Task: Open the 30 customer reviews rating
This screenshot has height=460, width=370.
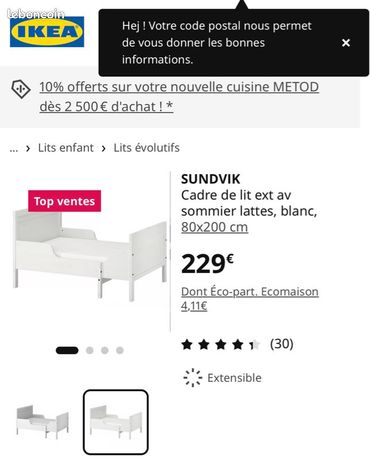Action: [237, 344]
